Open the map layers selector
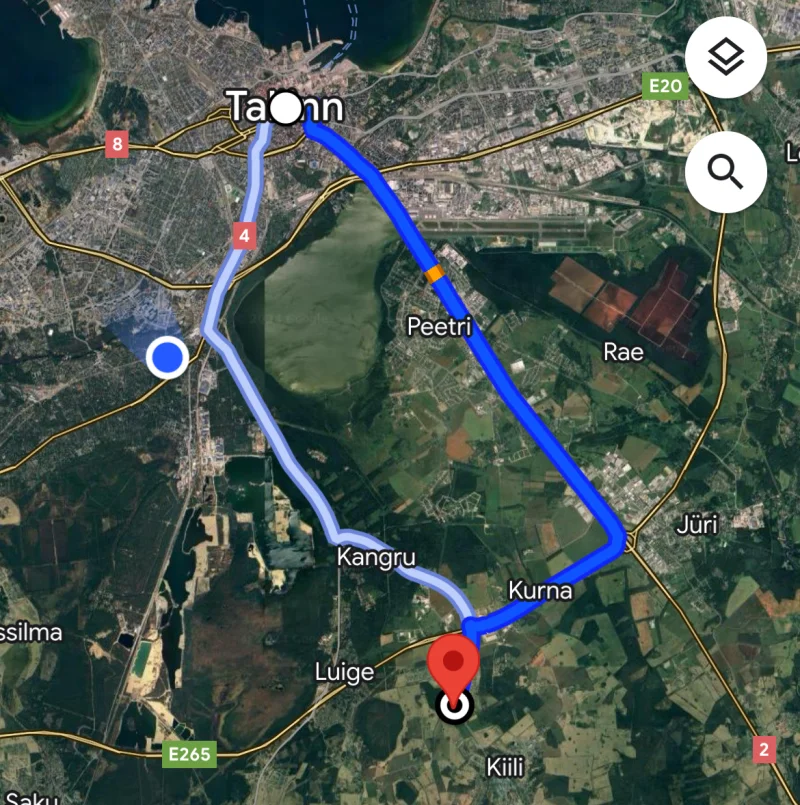The width and height of the screenshot is (800, 805). [726, 58]
